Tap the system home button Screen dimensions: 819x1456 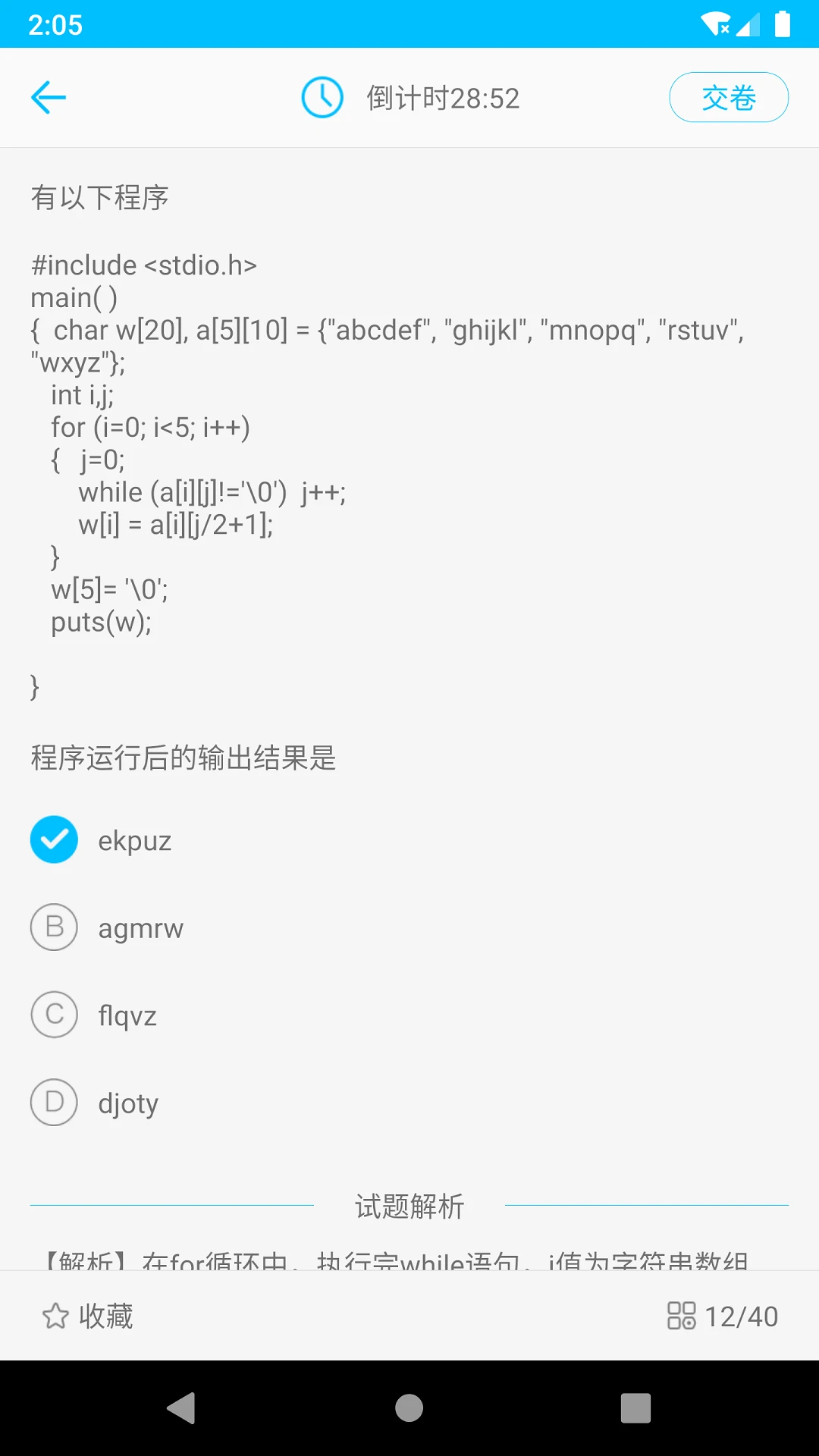tap(409, 1408)
